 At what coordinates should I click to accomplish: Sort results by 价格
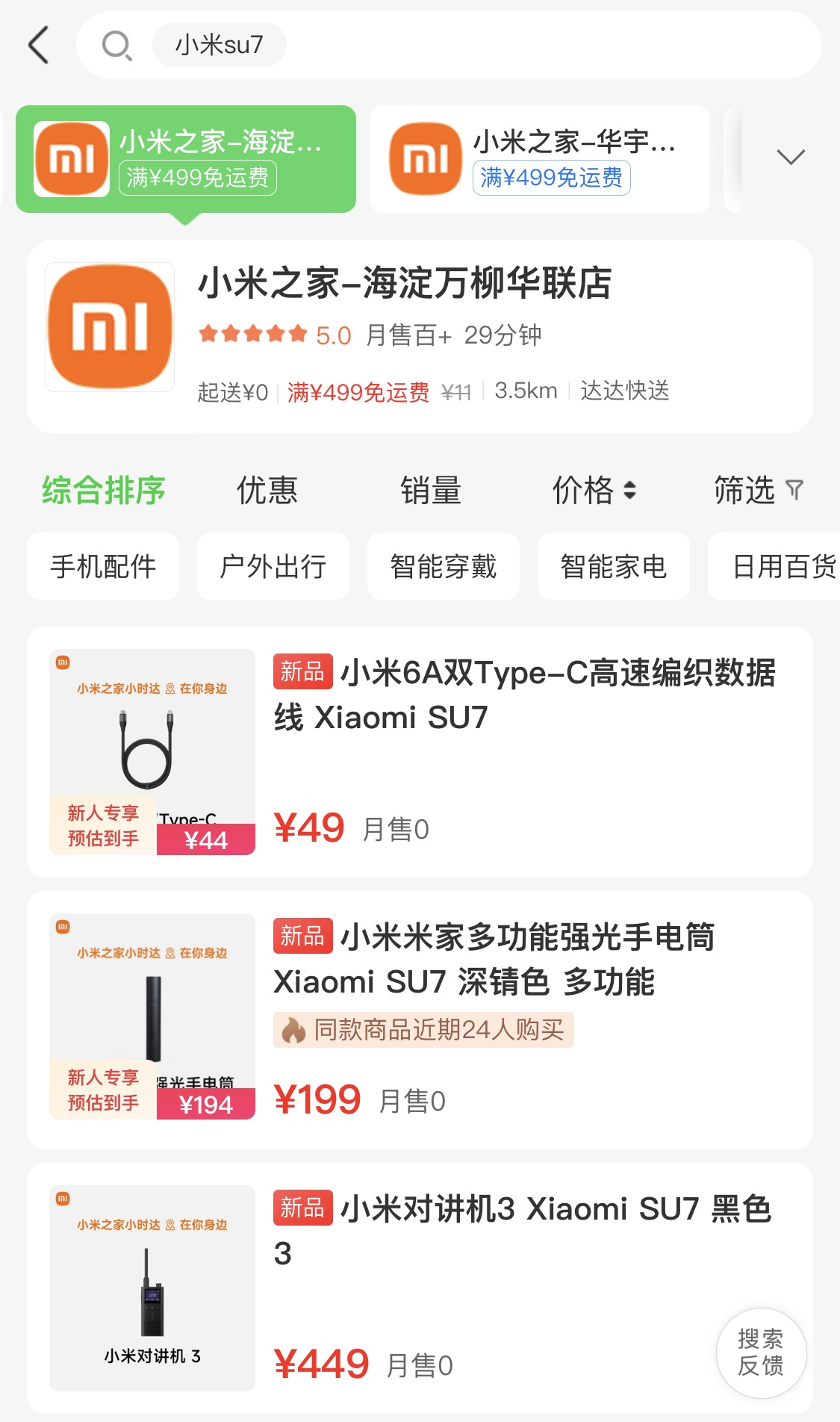pos(594,491)
